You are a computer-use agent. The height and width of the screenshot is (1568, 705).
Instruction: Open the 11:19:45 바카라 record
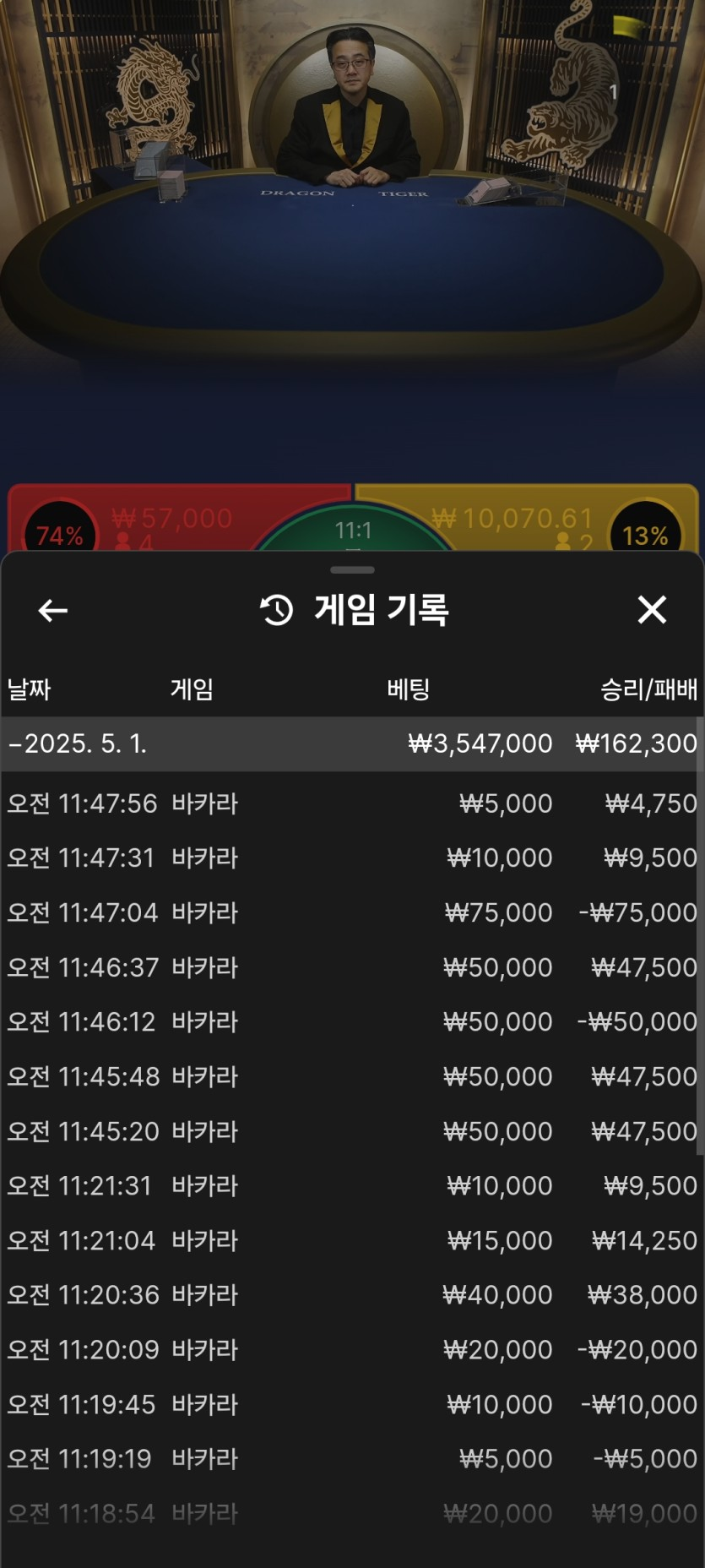351,1405
